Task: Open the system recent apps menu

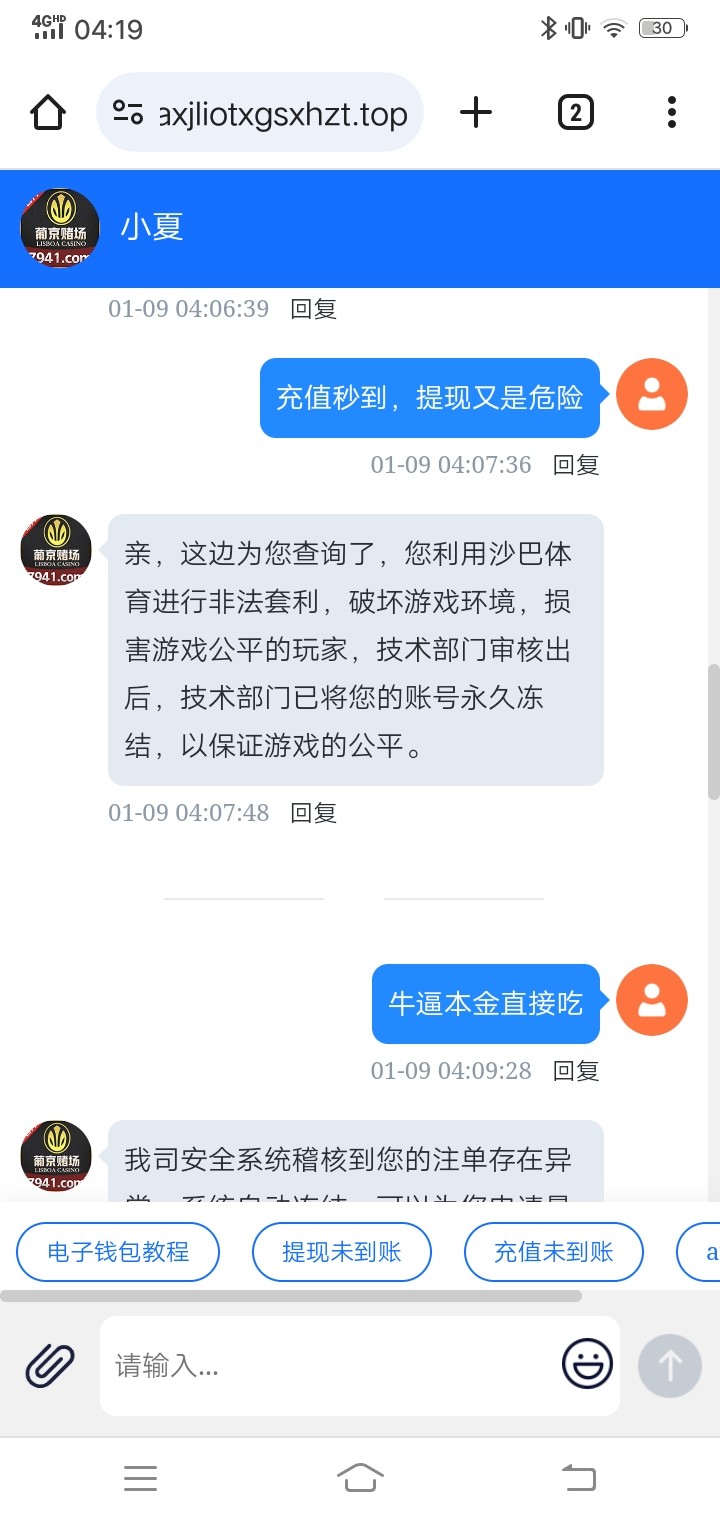Action: click(140, 1477)
